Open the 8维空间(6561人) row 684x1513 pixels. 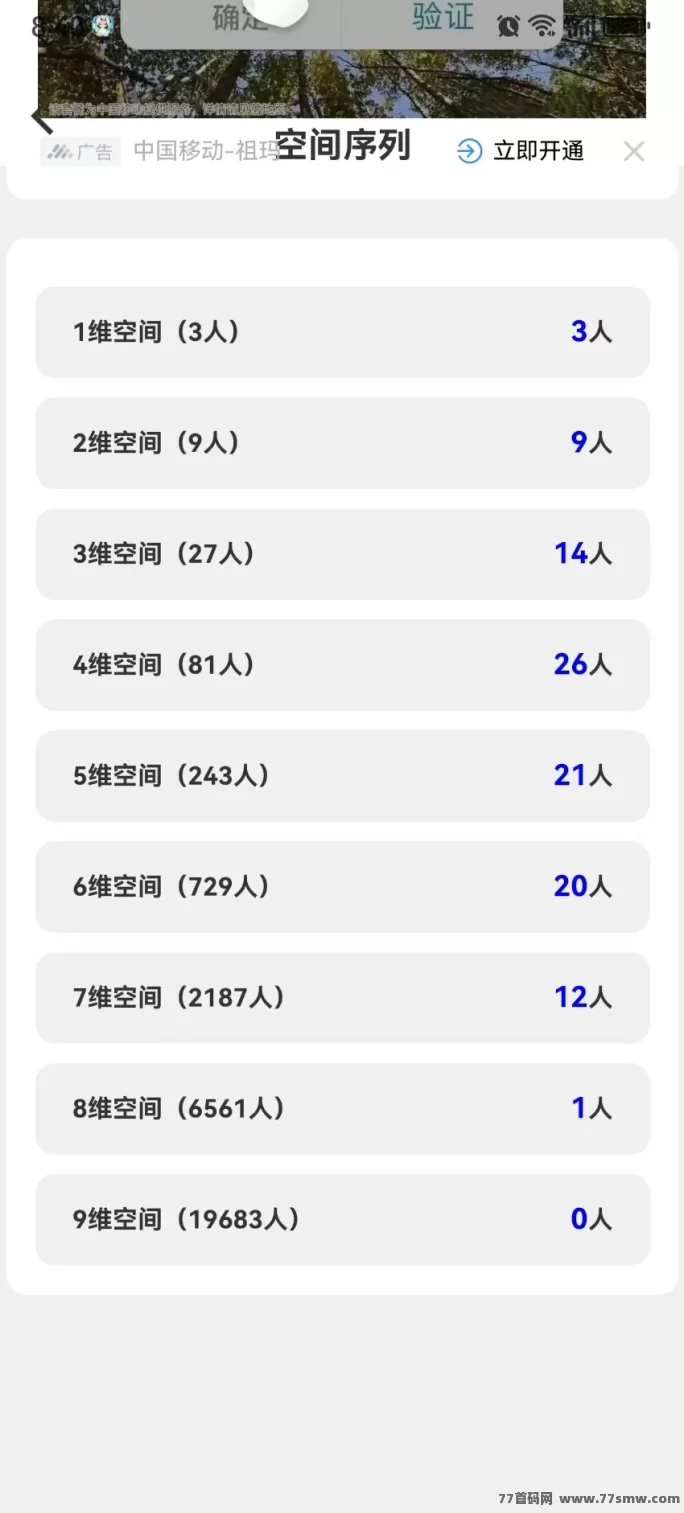(343, 1109)
